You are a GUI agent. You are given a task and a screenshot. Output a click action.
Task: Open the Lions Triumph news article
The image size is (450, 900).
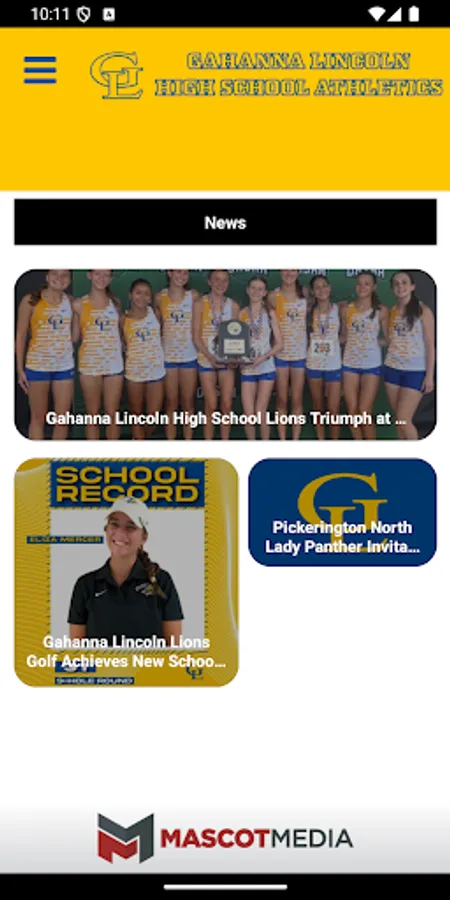225,354
